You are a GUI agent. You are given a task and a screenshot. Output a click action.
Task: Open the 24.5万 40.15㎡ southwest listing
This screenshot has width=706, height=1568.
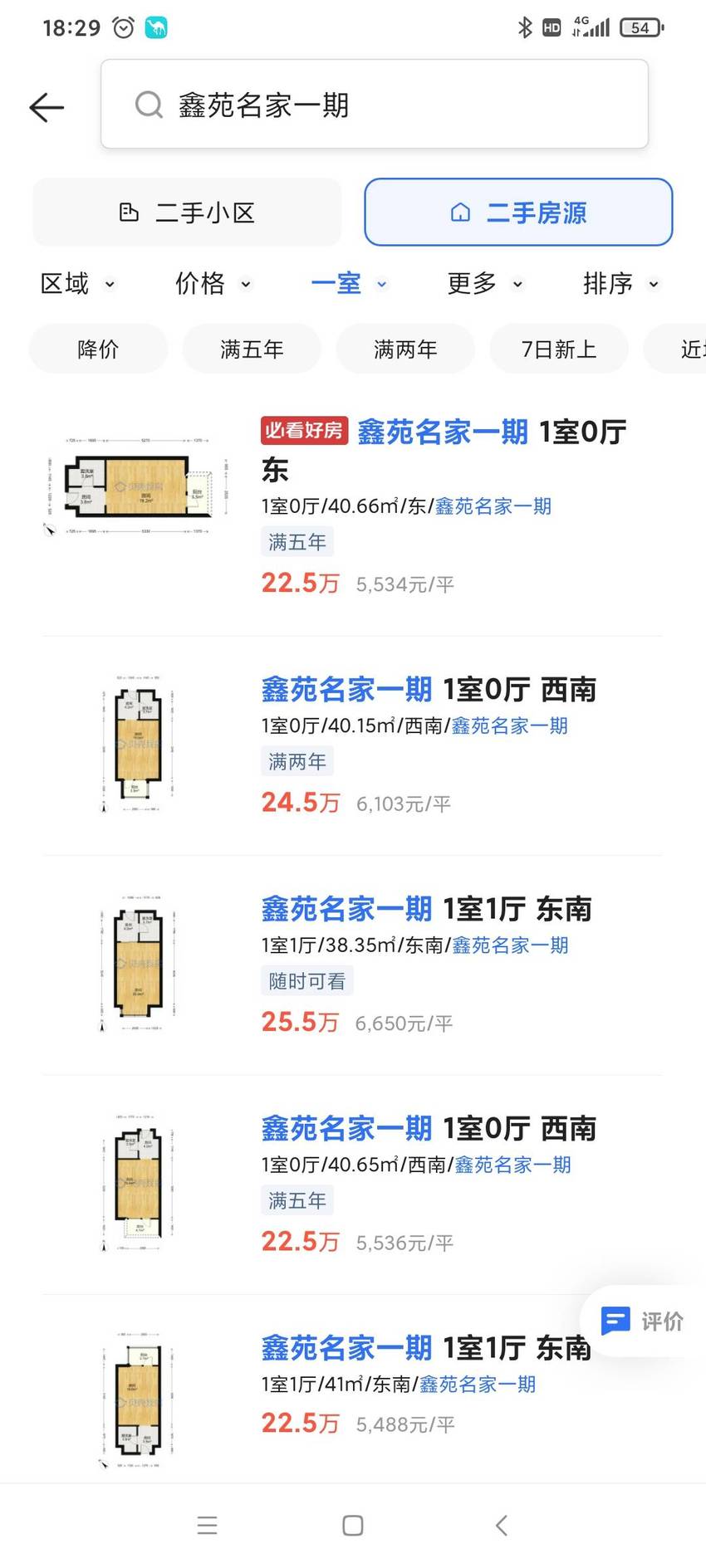click(353, 745)
